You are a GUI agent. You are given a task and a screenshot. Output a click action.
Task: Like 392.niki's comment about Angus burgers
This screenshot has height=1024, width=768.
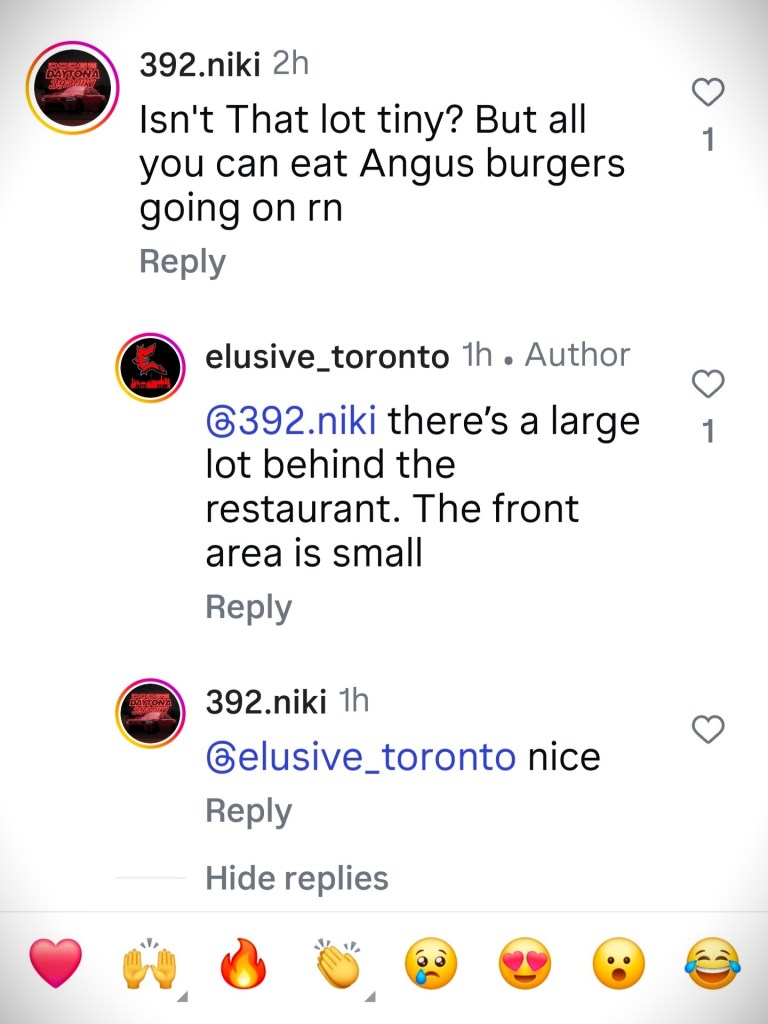tap(708, 95)
